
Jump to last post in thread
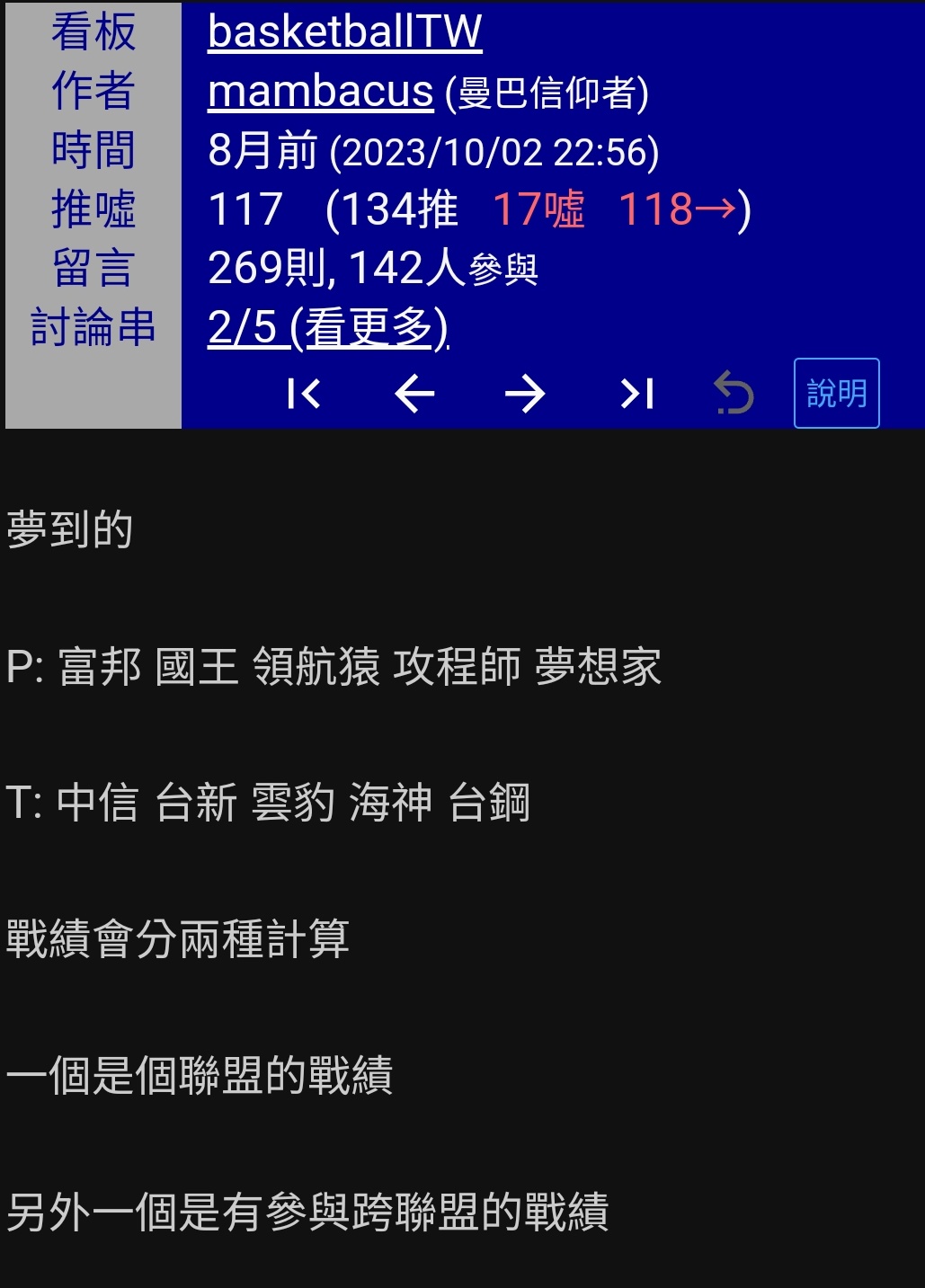(x=636, y=394)
